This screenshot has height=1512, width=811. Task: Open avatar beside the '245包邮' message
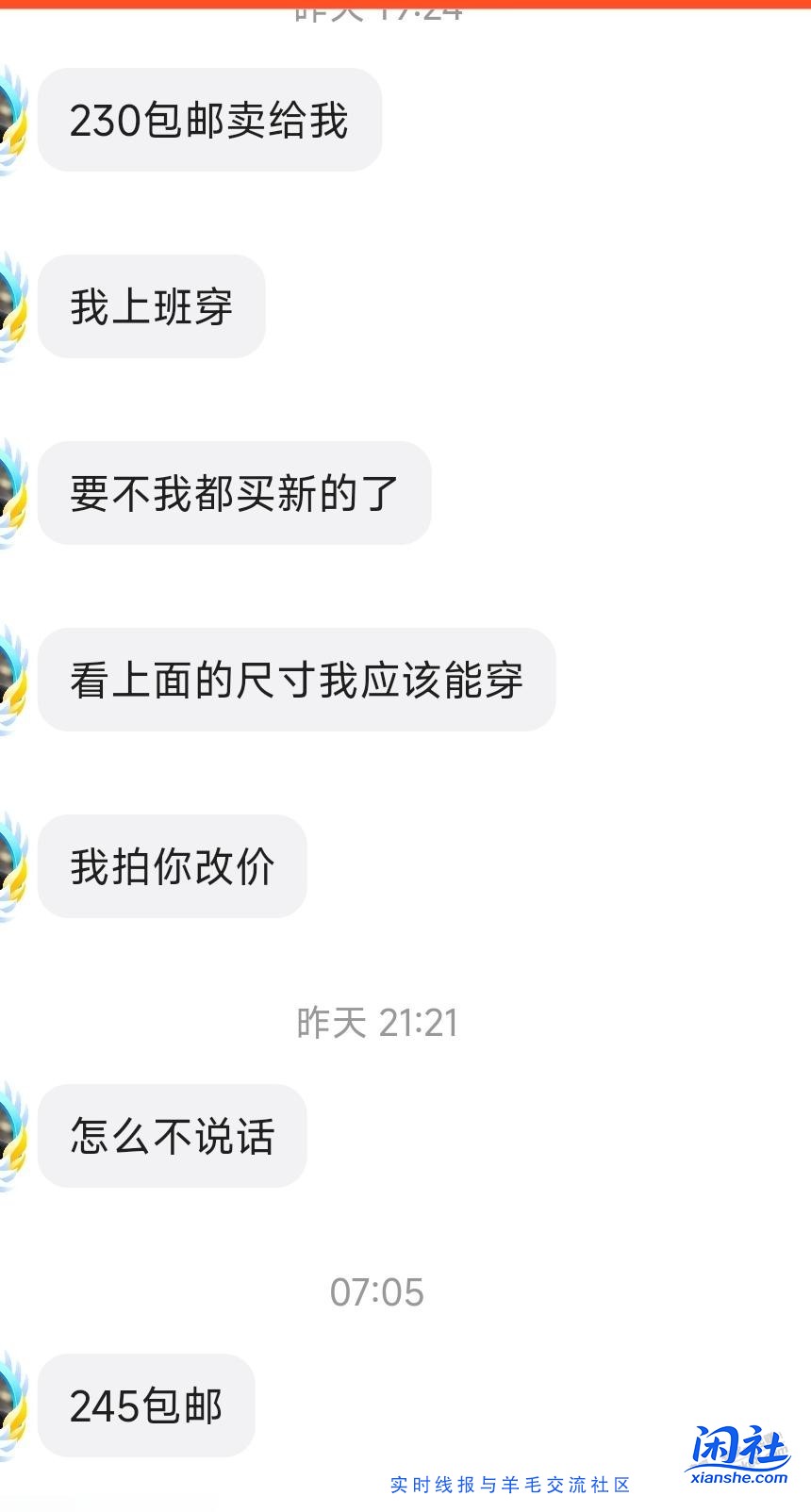11,1405
